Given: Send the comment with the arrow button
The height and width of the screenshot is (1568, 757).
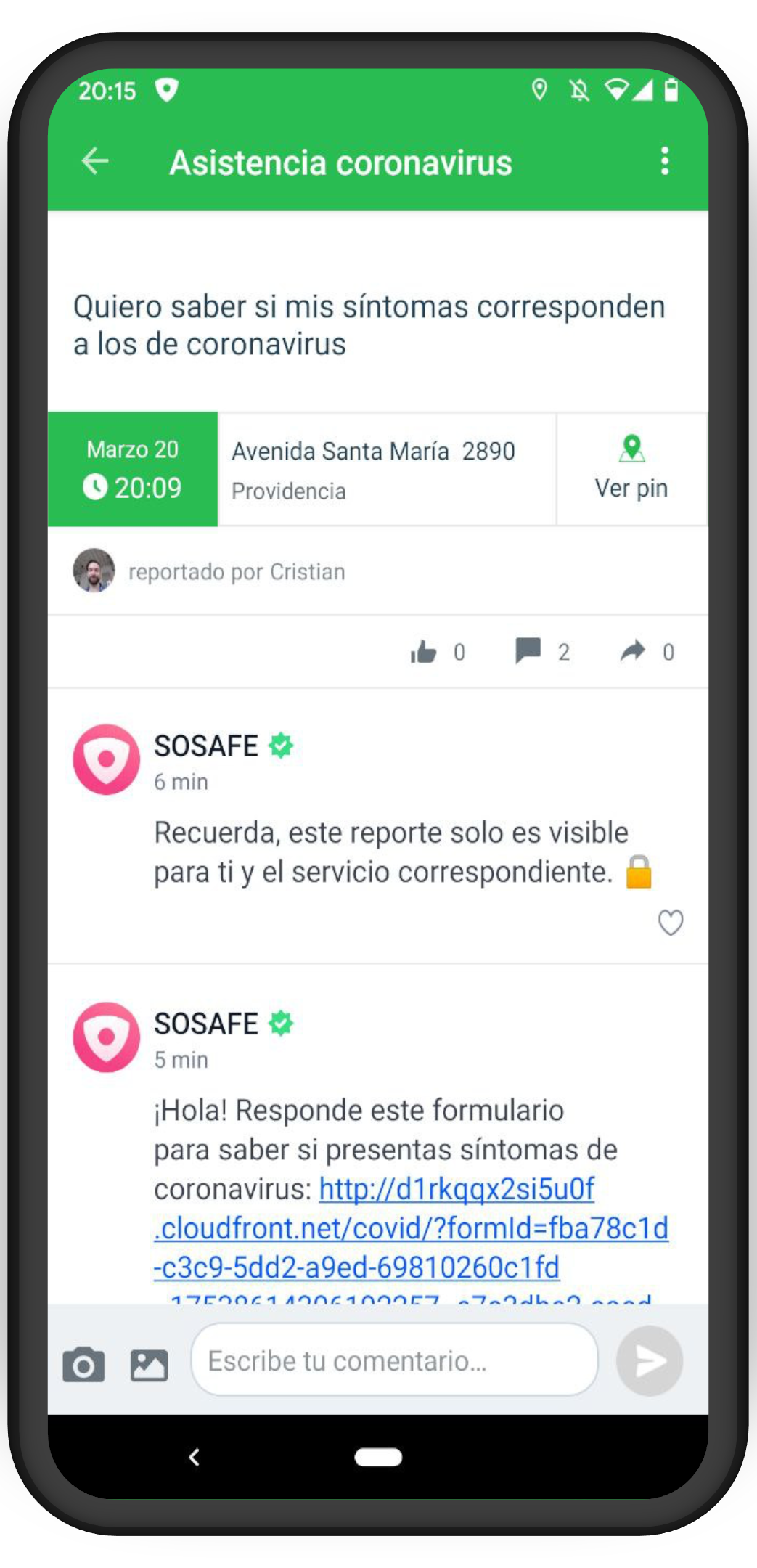Looking at the screenshot, I should coord(649,1360).
